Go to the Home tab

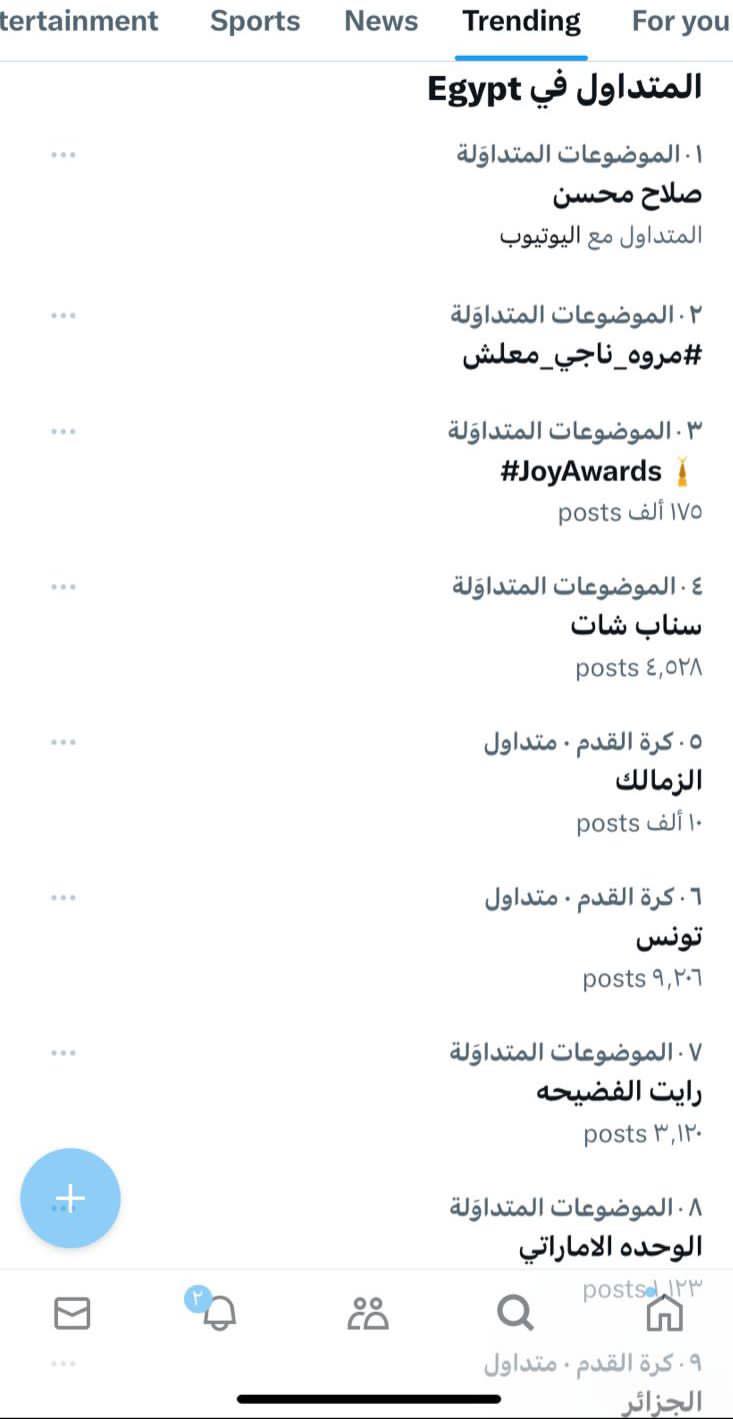(664, 1313)
